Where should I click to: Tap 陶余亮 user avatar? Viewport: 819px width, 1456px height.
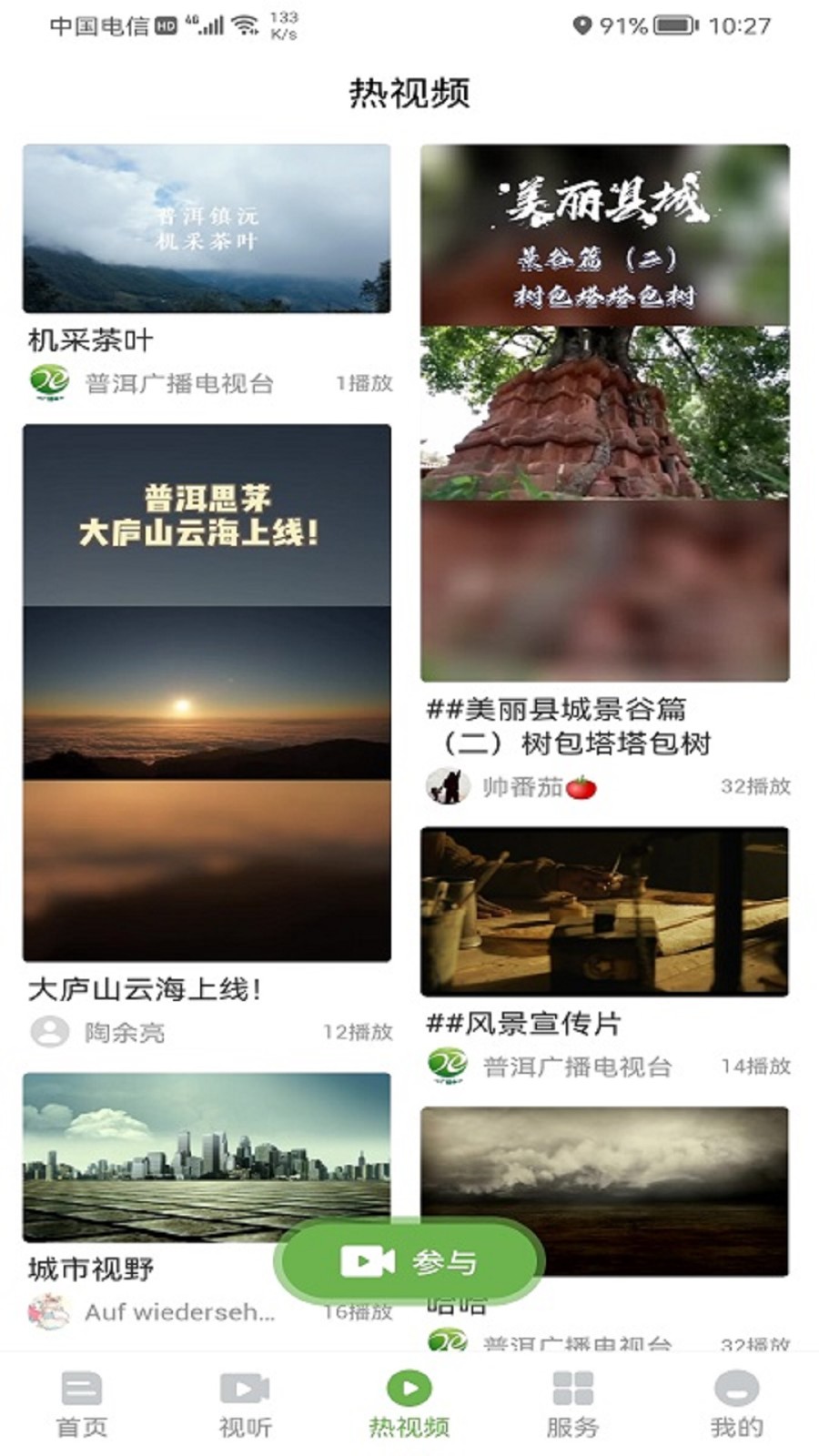[50, 1033]
